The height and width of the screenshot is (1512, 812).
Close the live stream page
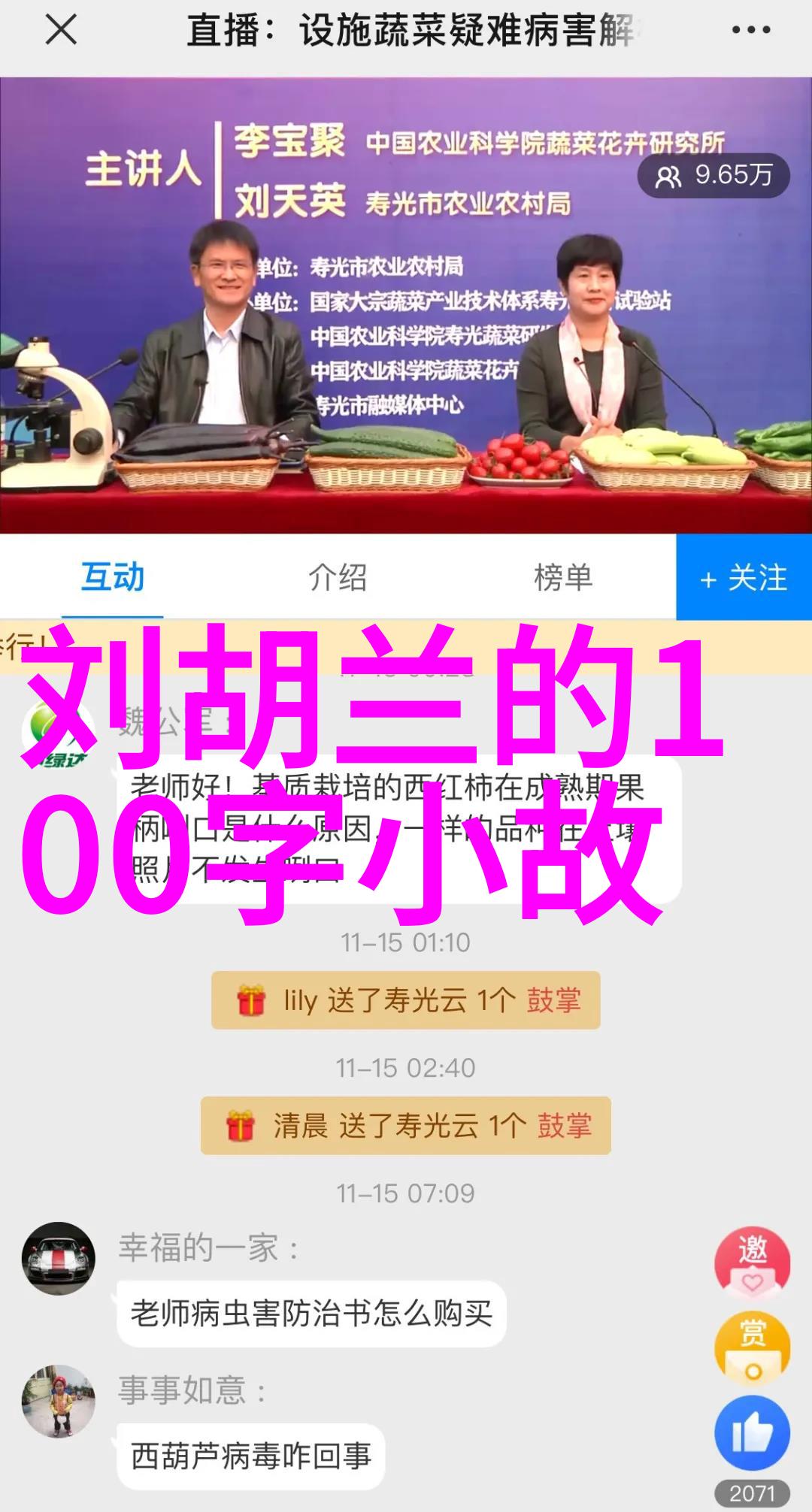[x=61, y=31]
